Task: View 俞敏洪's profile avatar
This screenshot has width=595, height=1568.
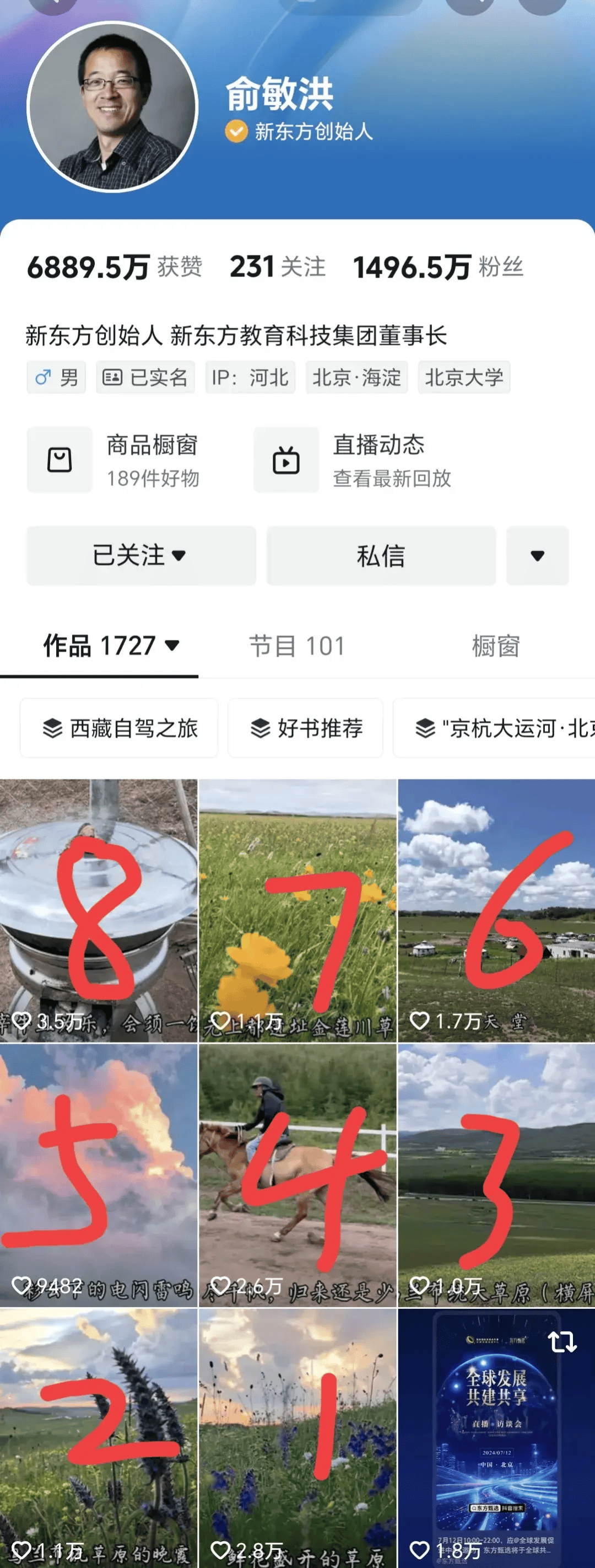Action: 112,106
